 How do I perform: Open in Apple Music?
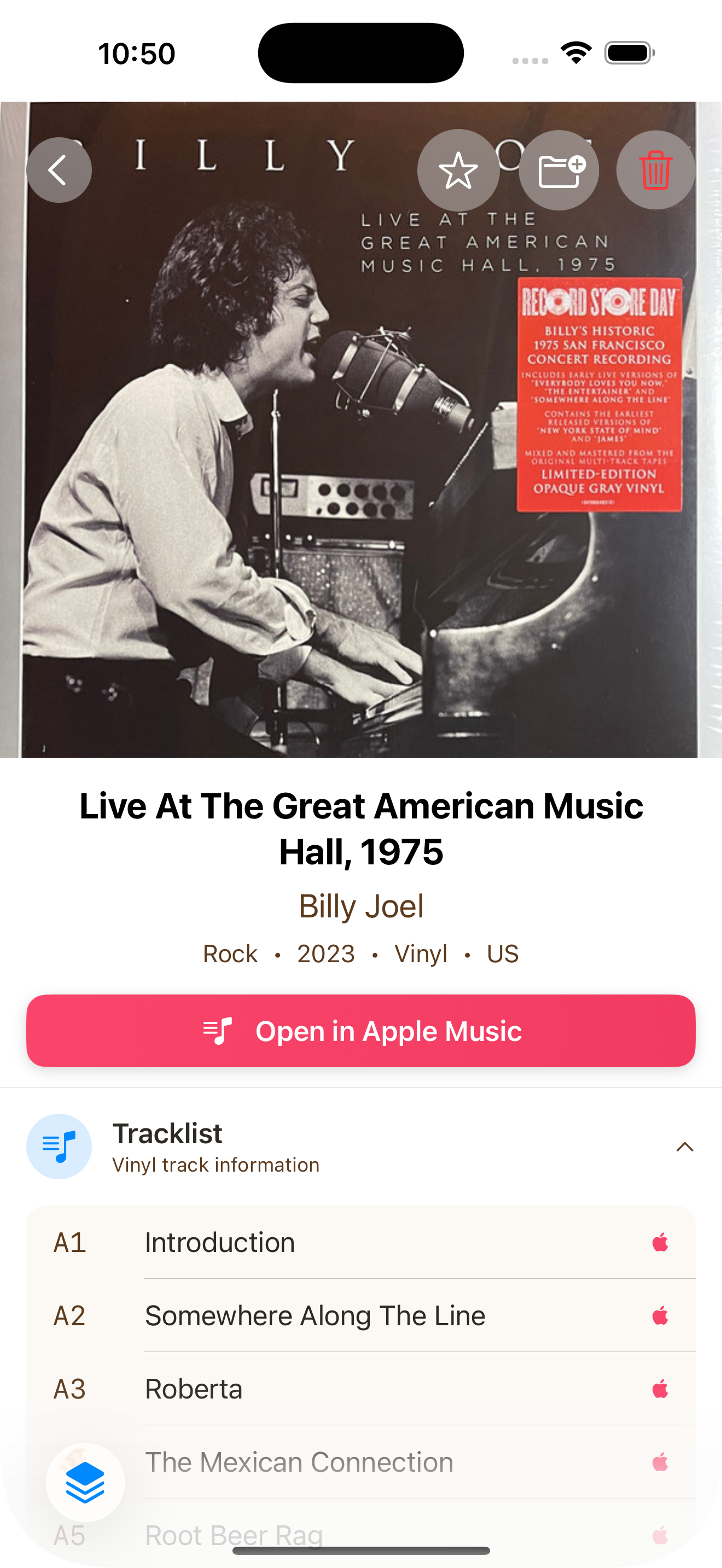coord(360,1031)
